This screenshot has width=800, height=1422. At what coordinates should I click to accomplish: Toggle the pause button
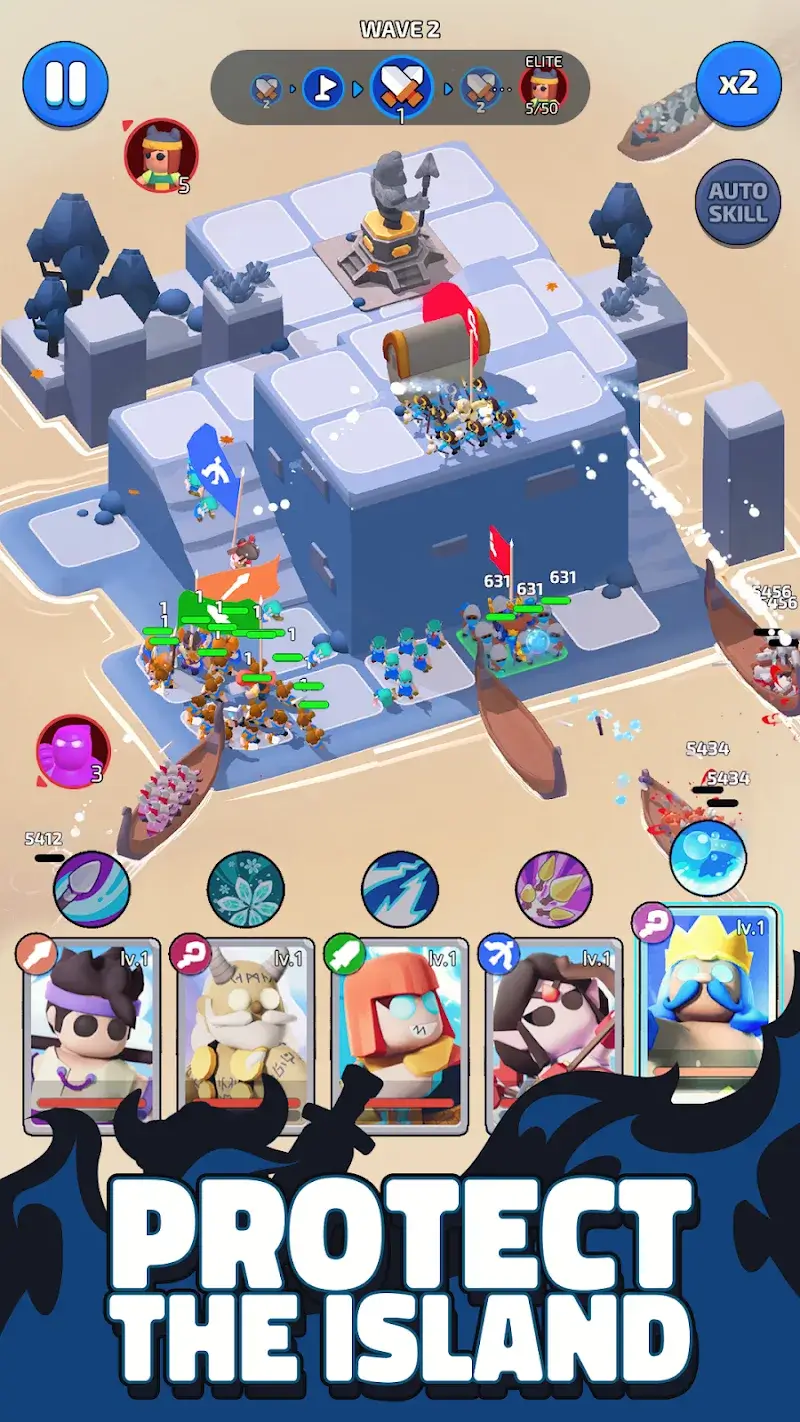63,85
